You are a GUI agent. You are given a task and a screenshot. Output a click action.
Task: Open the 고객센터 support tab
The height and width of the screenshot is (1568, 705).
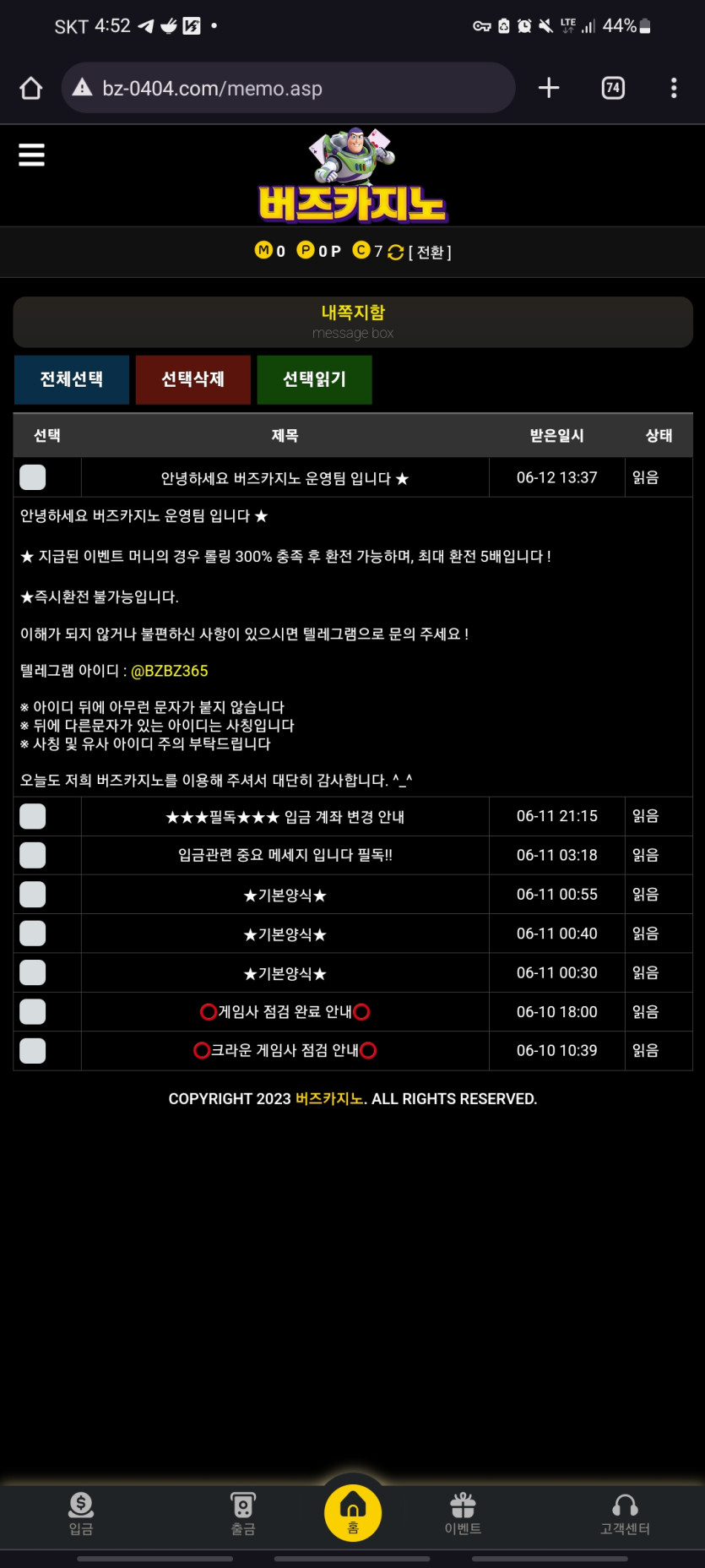[x=625, y=1513]
